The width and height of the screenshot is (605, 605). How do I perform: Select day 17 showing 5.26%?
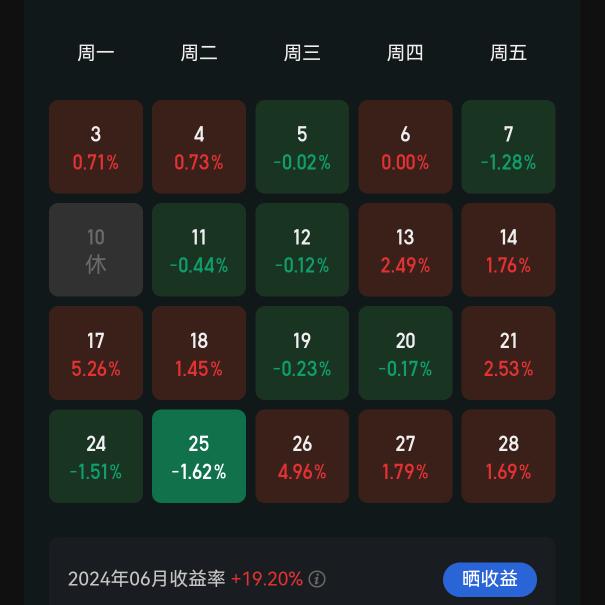(96, 353)
